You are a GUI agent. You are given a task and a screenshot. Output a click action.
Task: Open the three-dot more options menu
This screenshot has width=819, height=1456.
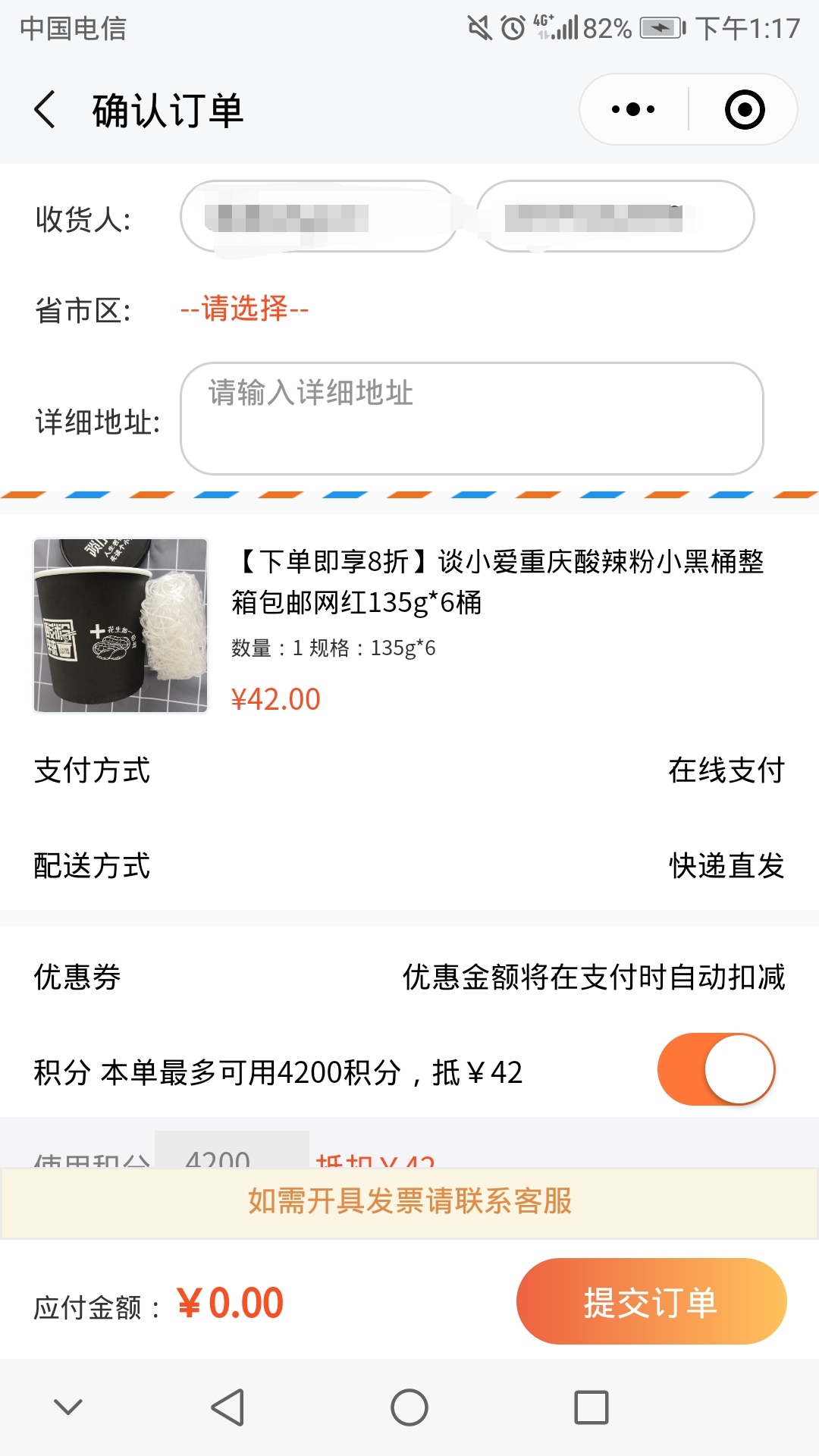click(x=634, y=108)
